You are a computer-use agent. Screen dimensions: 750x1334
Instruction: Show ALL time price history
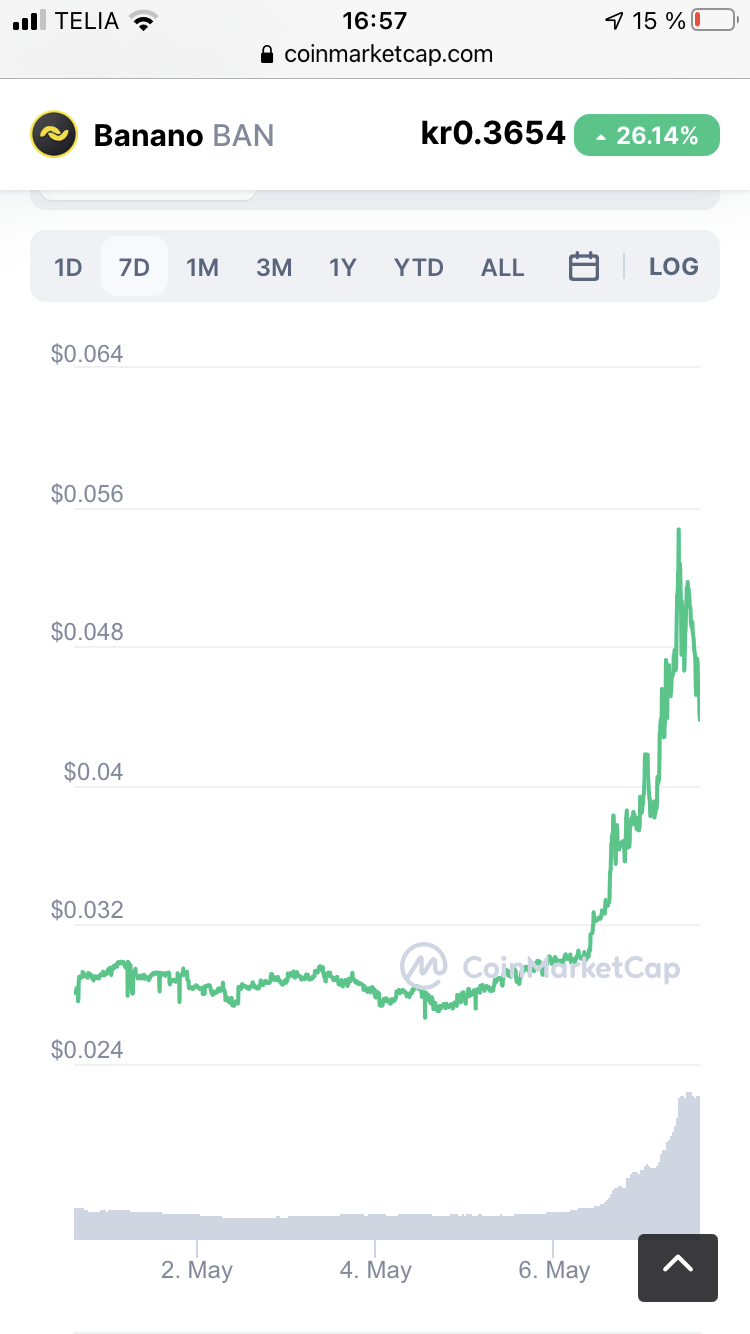(x=502, y=267)
